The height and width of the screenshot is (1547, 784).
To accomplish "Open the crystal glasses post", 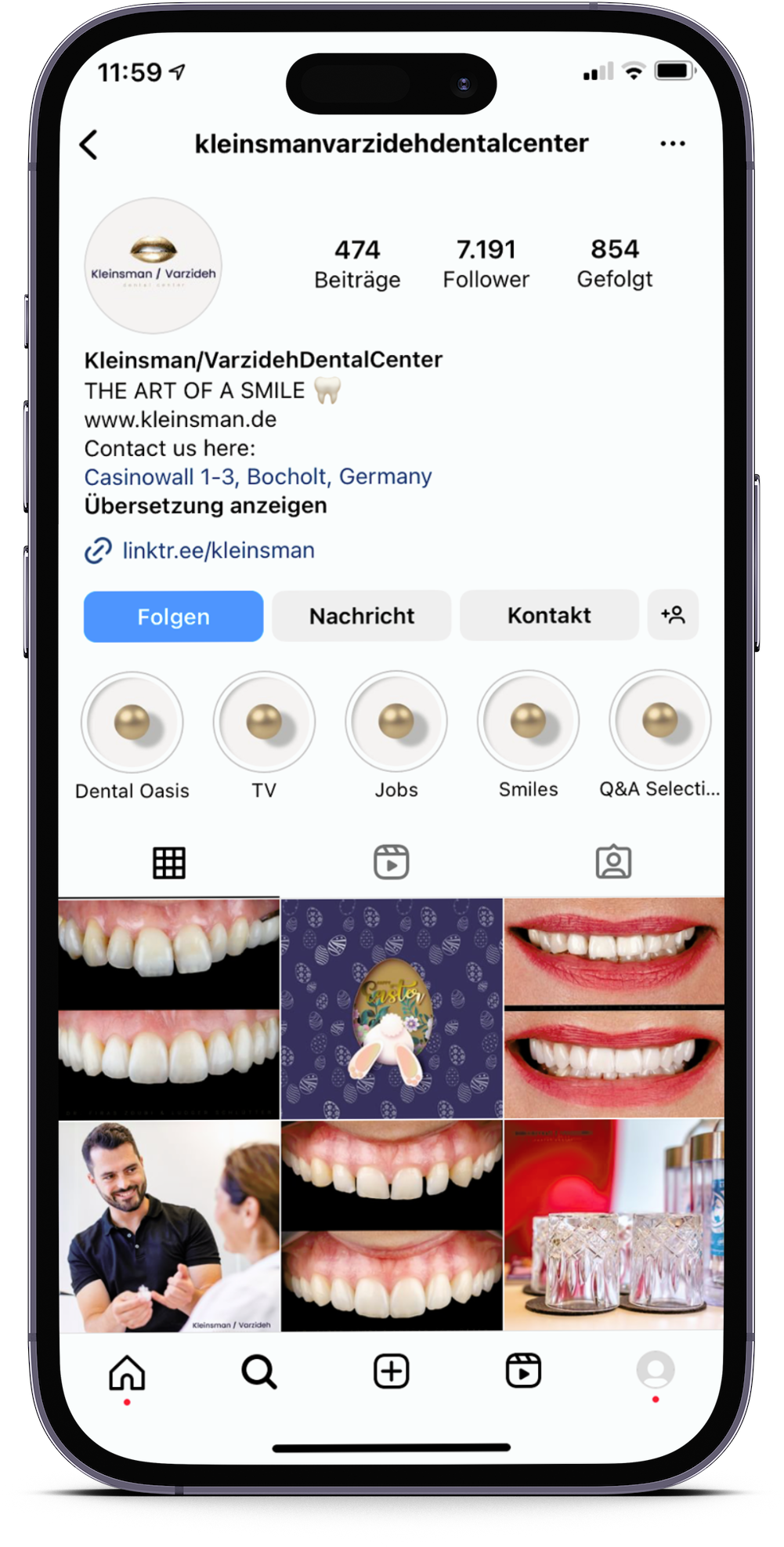I will 613,1225.
